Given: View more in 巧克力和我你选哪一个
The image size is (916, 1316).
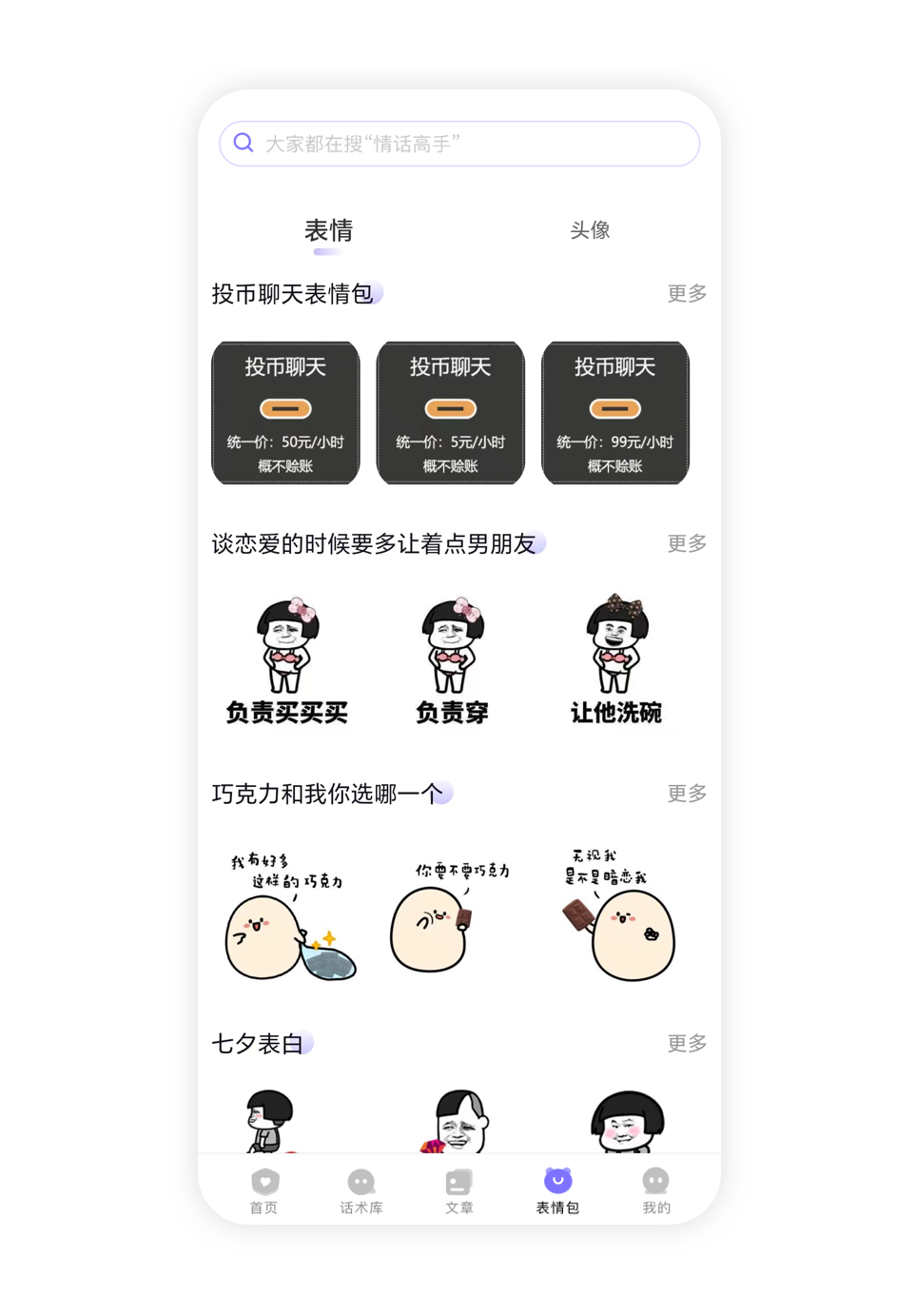Looking at the screenshot, I should [x=687, y=793].
